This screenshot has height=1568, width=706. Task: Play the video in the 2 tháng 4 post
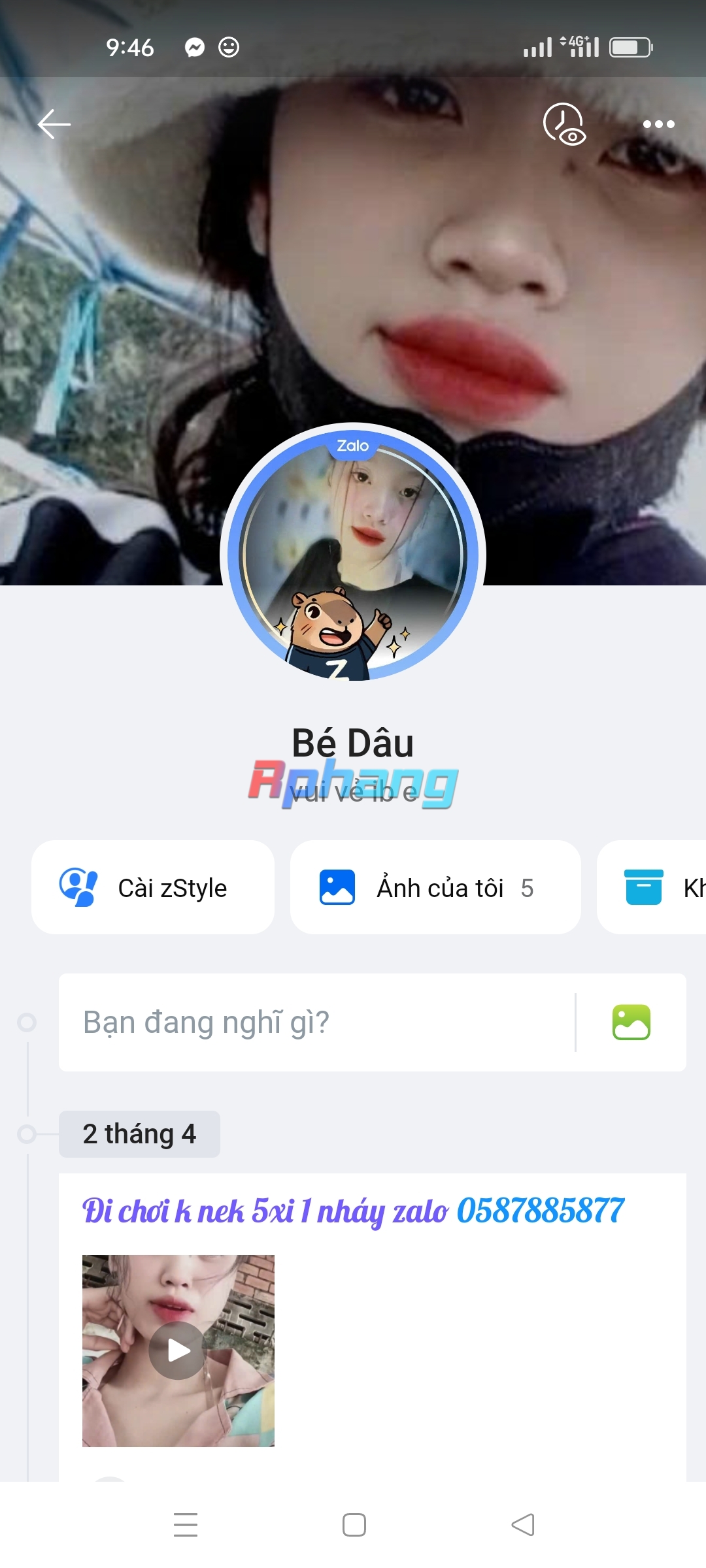coord(178,1350)
